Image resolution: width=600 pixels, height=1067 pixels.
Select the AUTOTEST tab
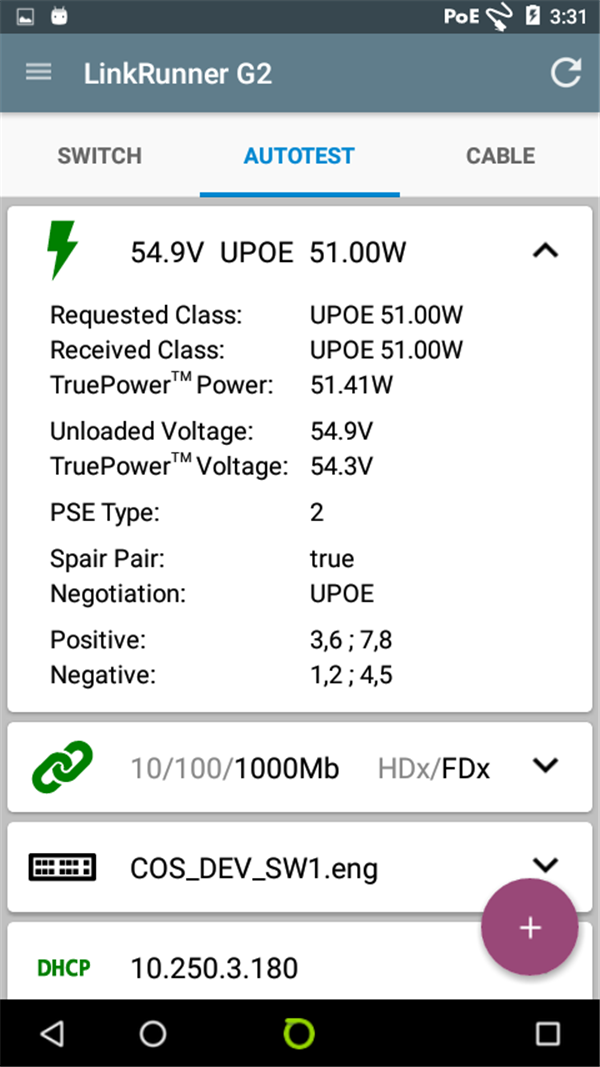click(x=299, y=156)
